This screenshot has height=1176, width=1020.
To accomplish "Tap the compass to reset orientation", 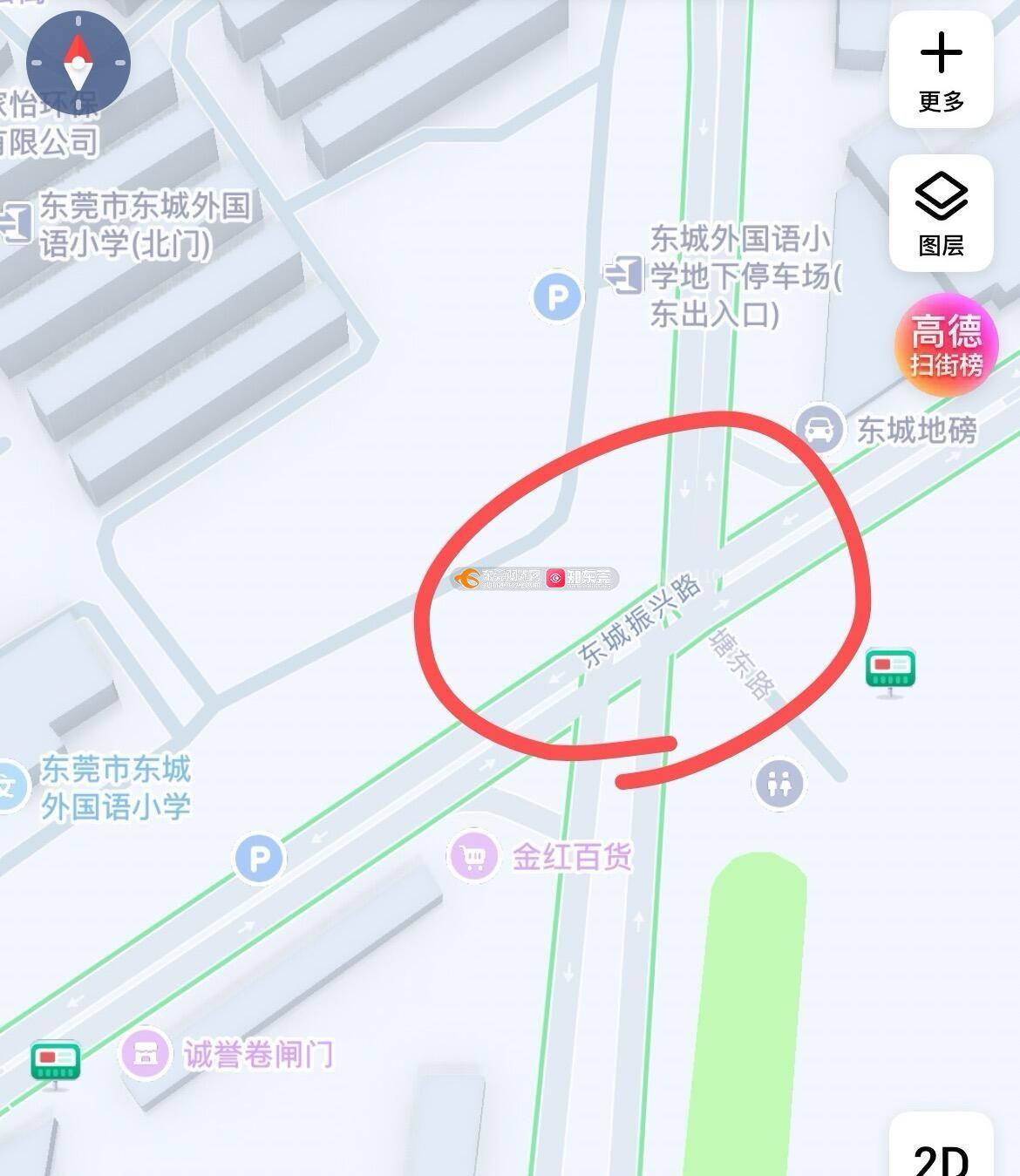I will [78, 63].
